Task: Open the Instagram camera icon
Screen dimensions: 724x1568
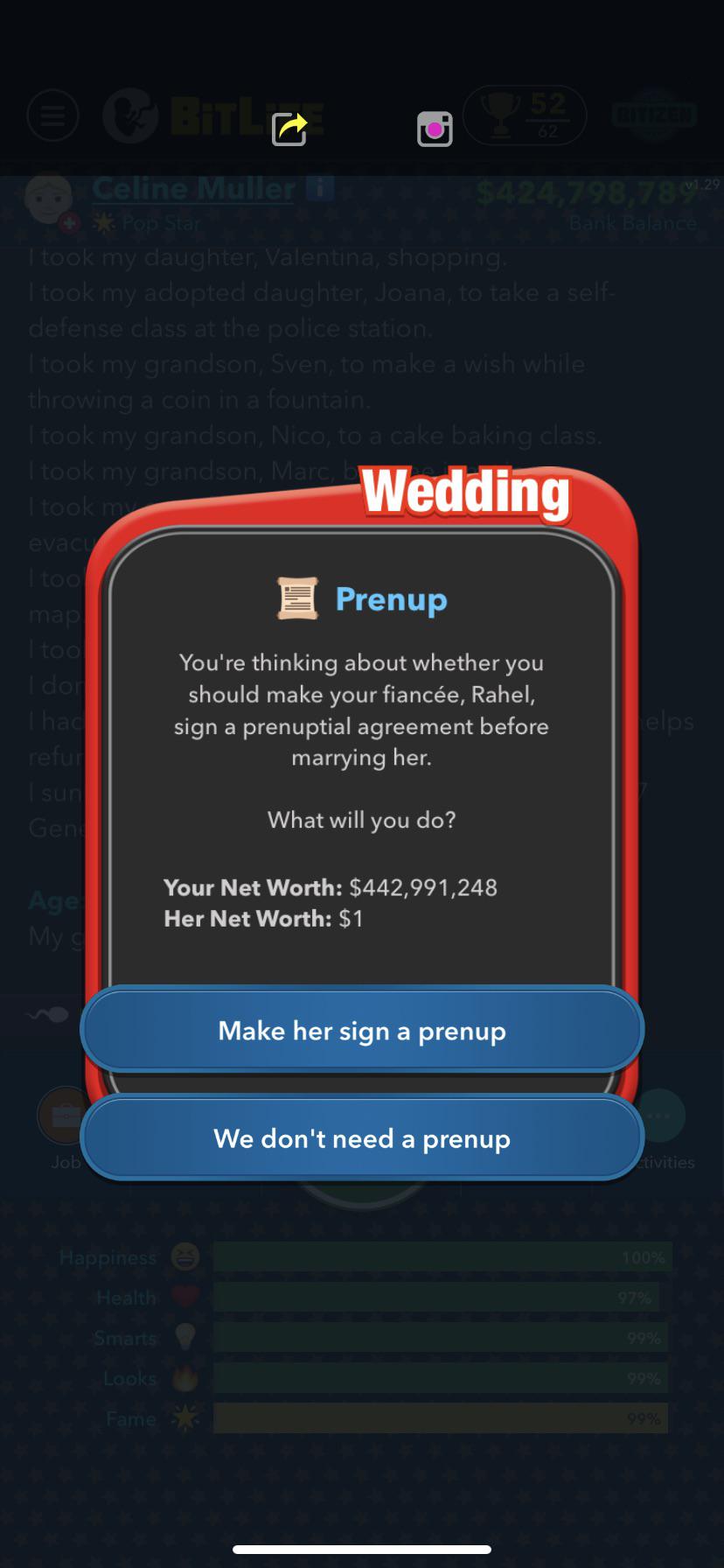Action: pyautogui.click(x=435, y=128)
